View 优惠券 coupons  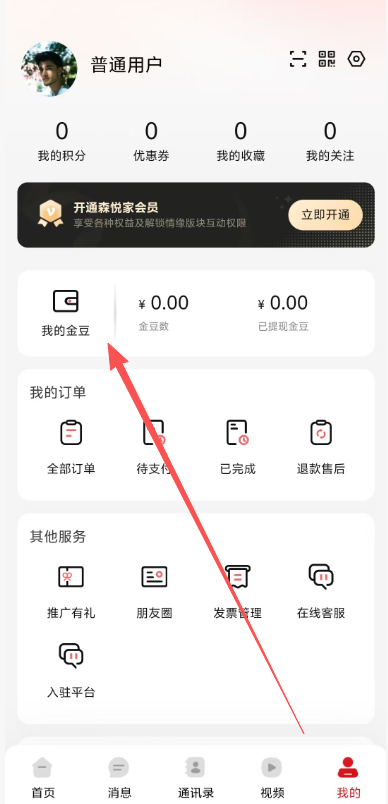pos(151,142)
